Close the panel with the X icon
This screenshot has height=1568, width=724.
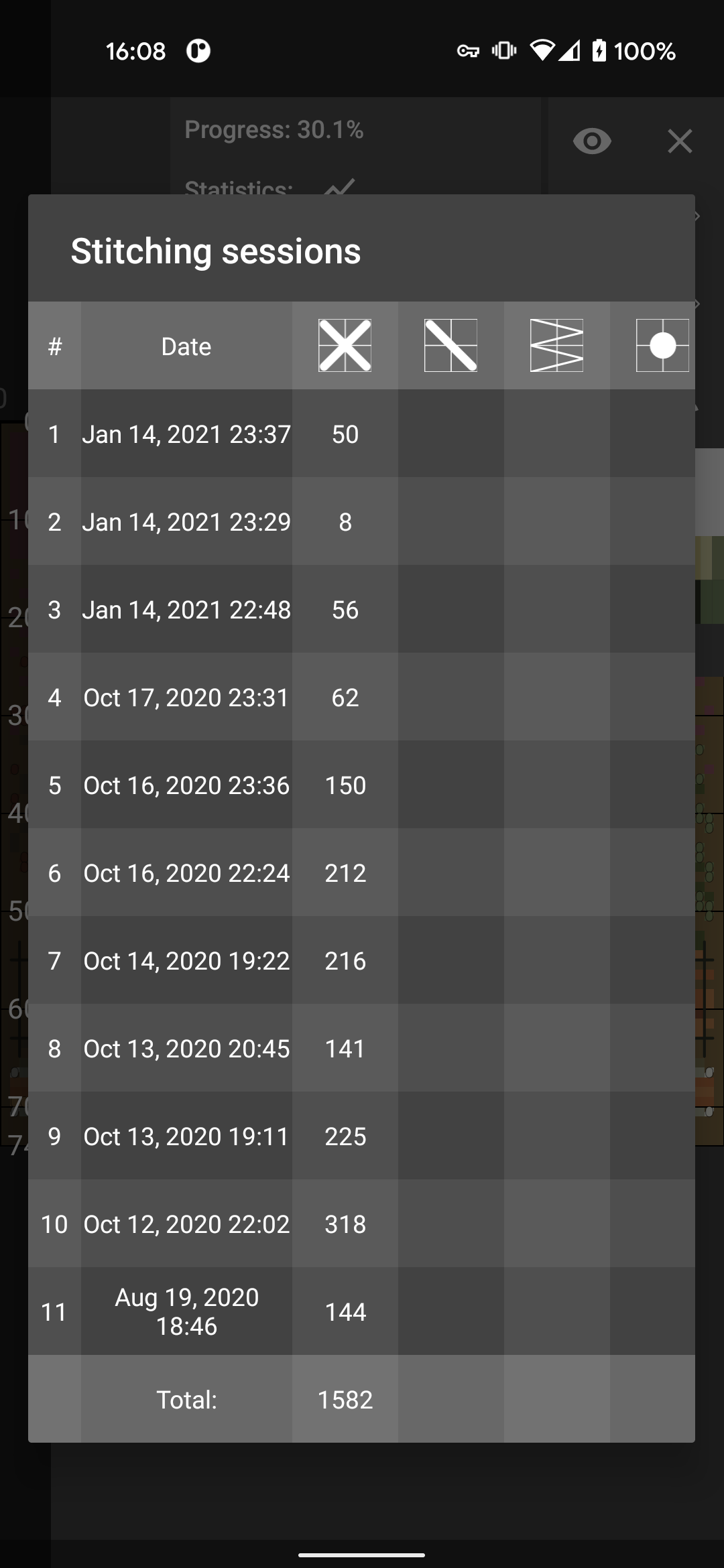click(679, 141)
